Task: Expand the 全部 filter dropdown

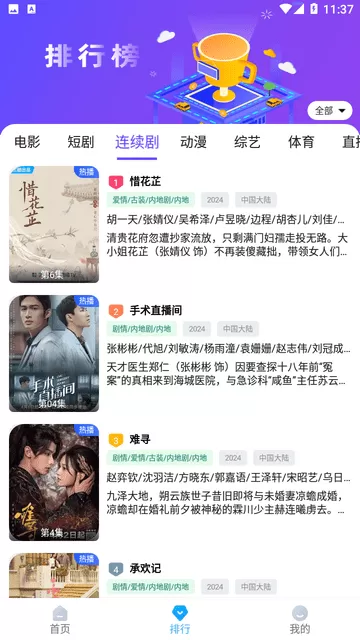Action: [330, 111]
